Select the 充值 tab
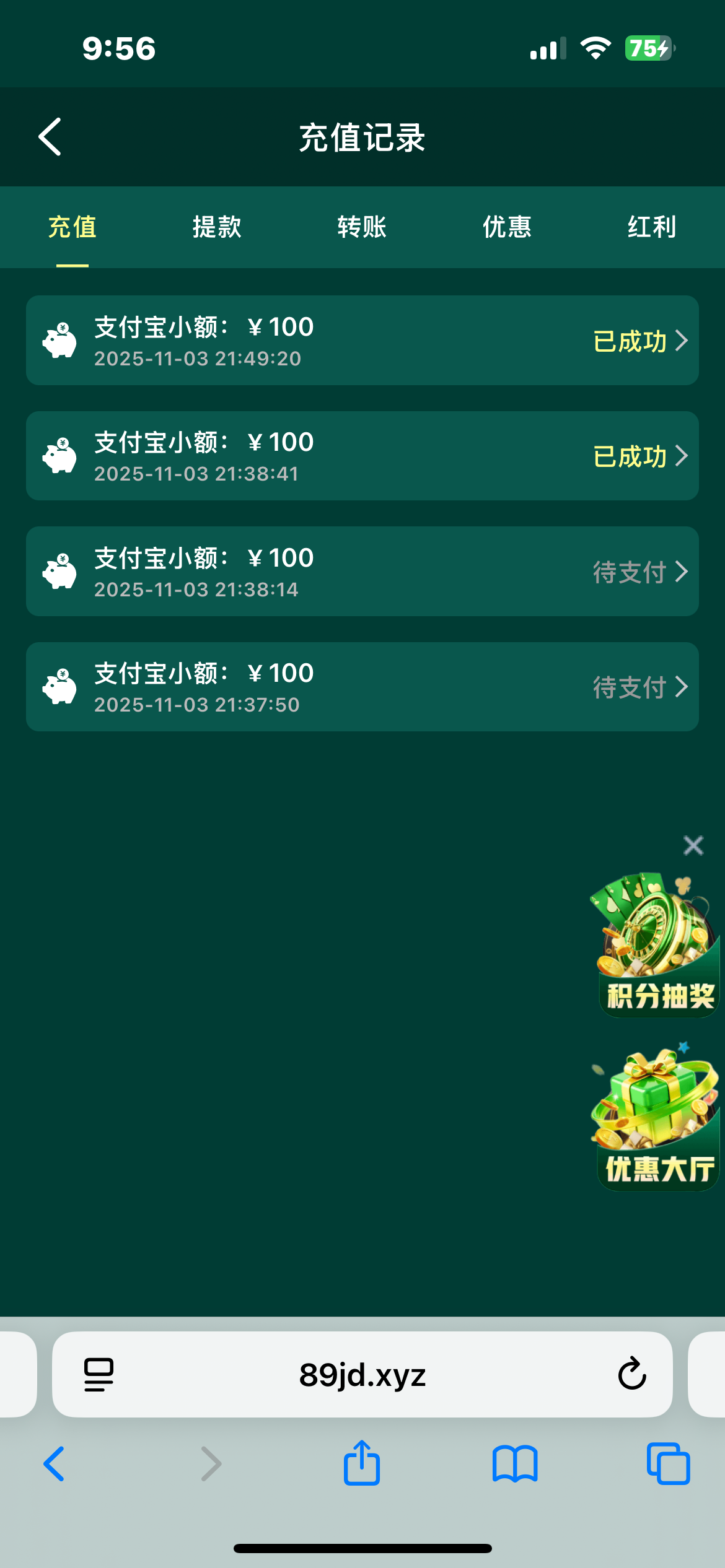Image resolution: width=725 pixels, height=1568 pixels. tap(72, 227)
